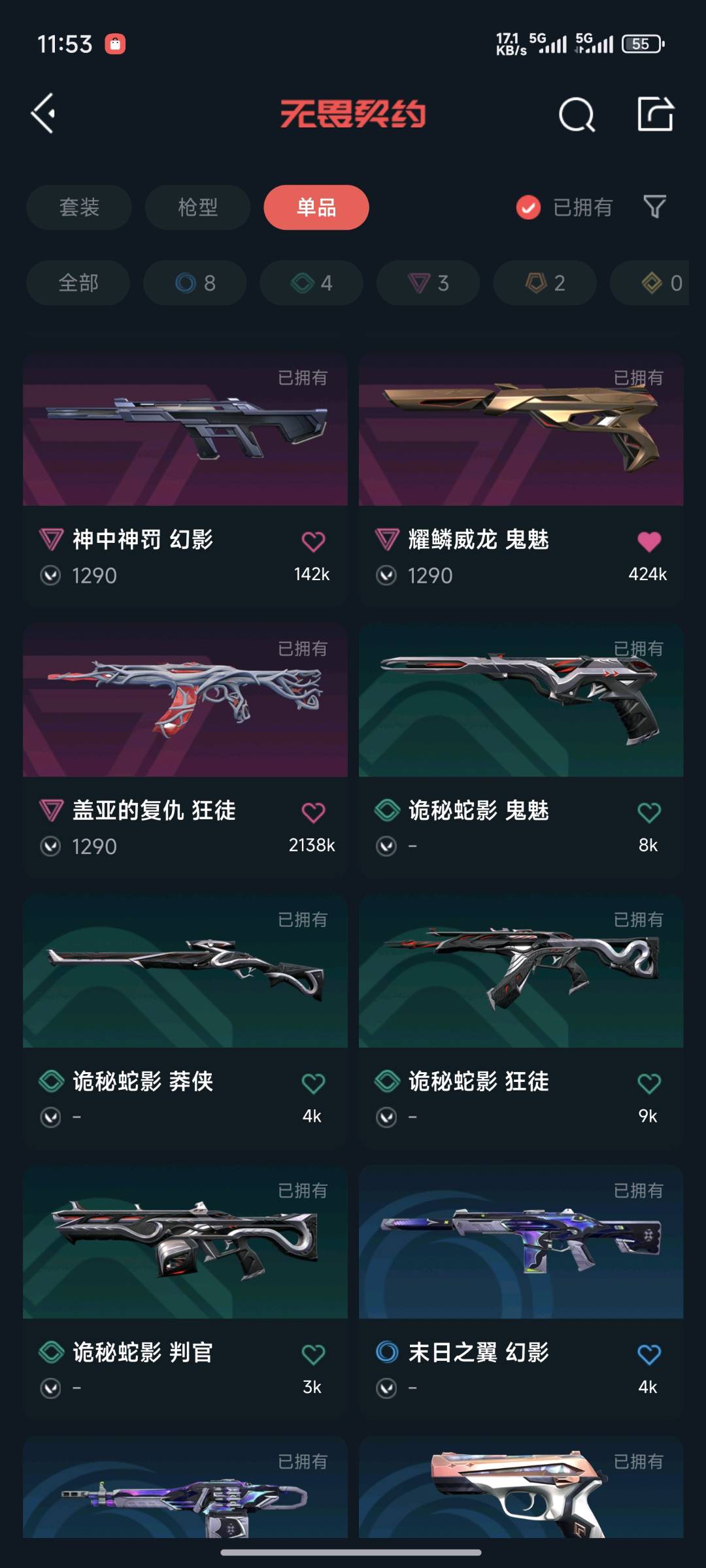706x1568 pixels.
Task: Like the 末日之翼 幻影 skin
Action: tap(648, 1354)
